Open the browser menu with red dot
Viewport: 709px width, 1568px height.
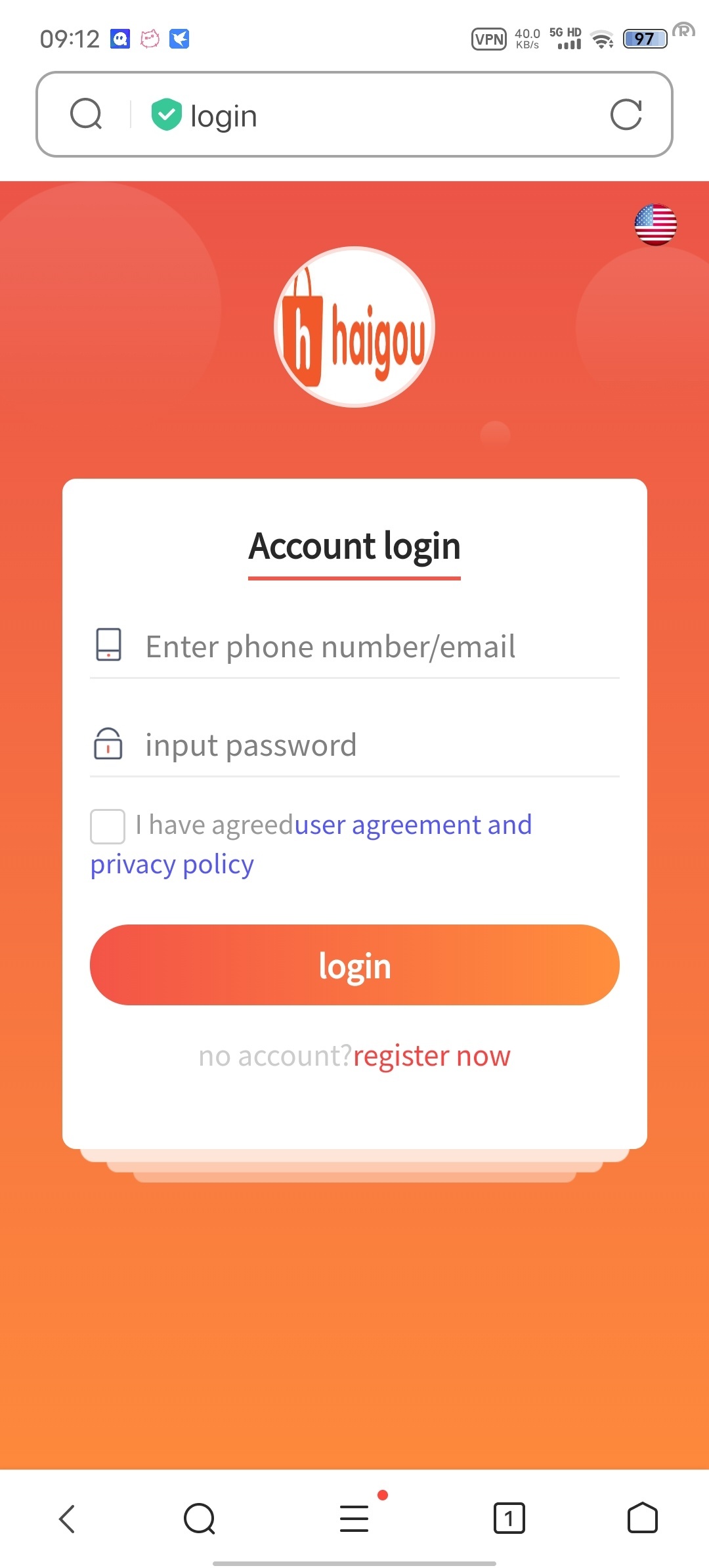point(354,1518)
